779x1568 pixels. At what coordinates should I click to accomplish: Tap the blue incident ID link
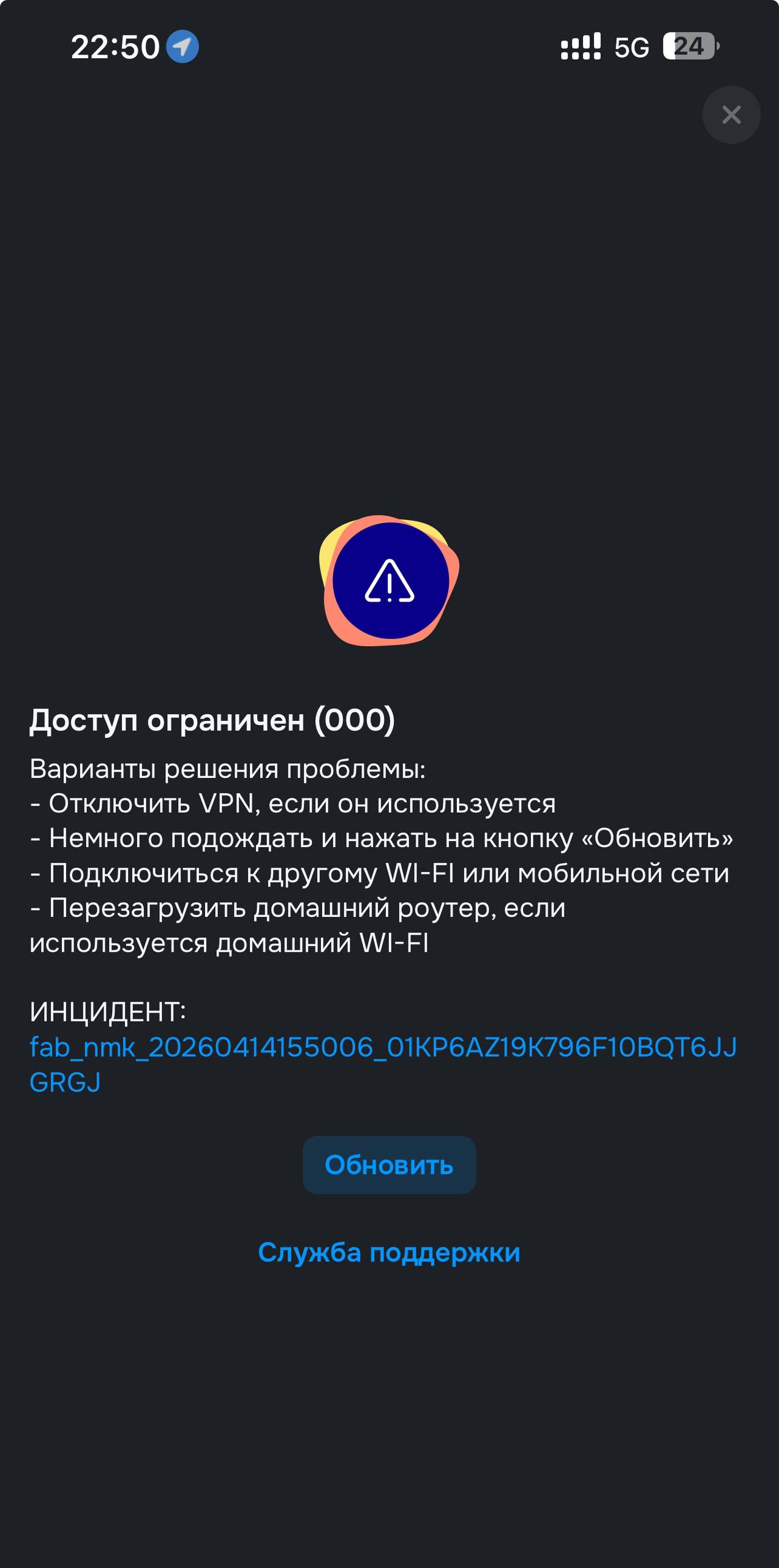coord(383,1048)
